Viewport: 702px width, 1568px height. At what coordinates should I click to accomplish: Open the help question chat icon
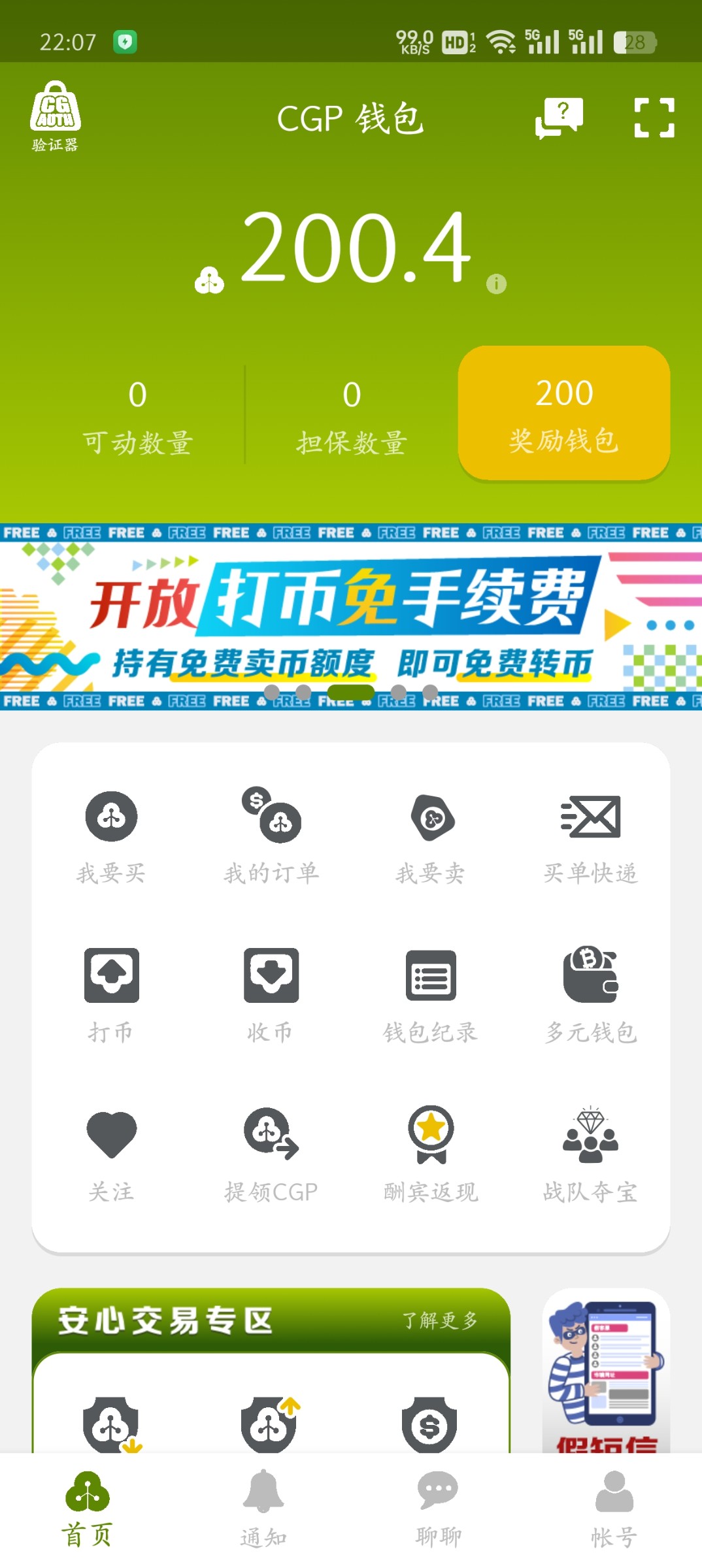point(558,118)
